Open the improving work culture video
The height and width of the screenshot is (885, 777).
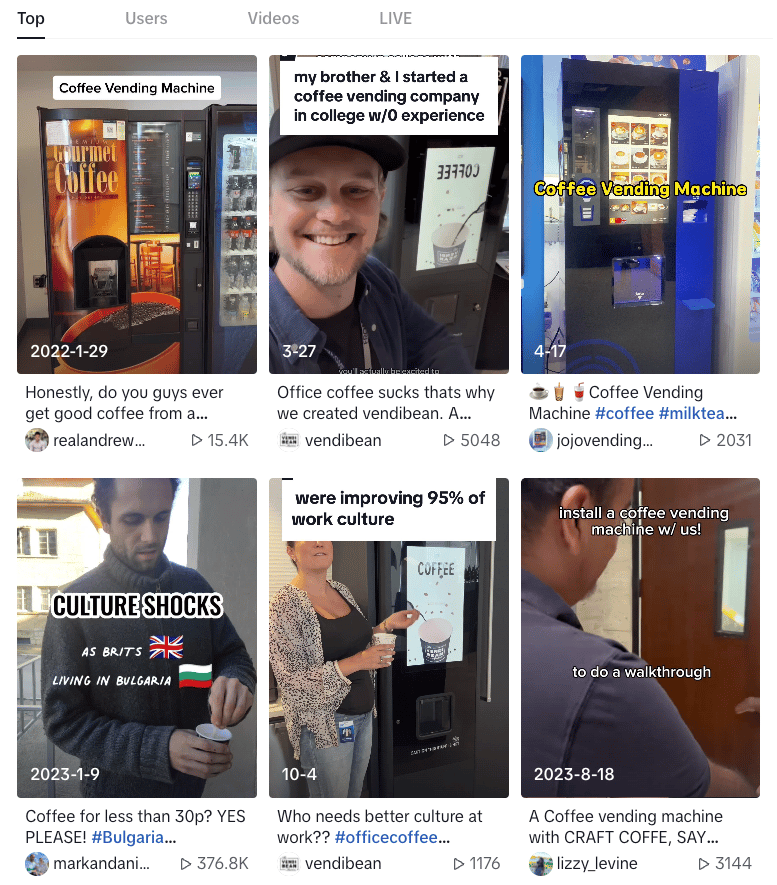(388, 637)
